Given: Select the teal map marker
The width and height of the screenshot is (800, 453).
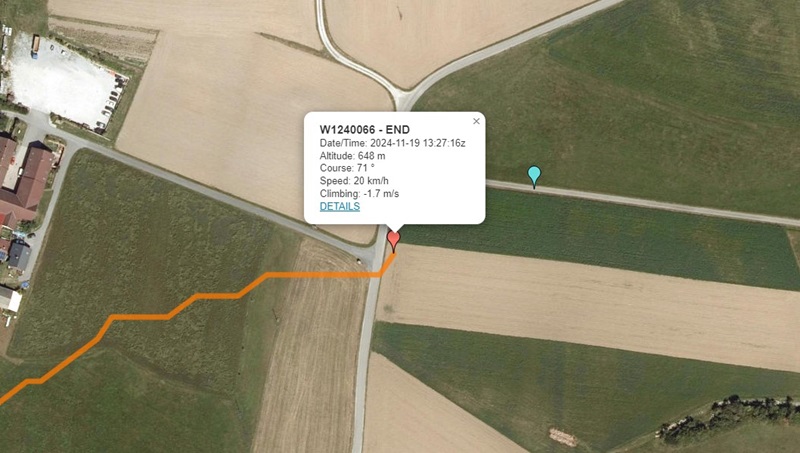Looking at the screenshot, I should tap(534, 175).
